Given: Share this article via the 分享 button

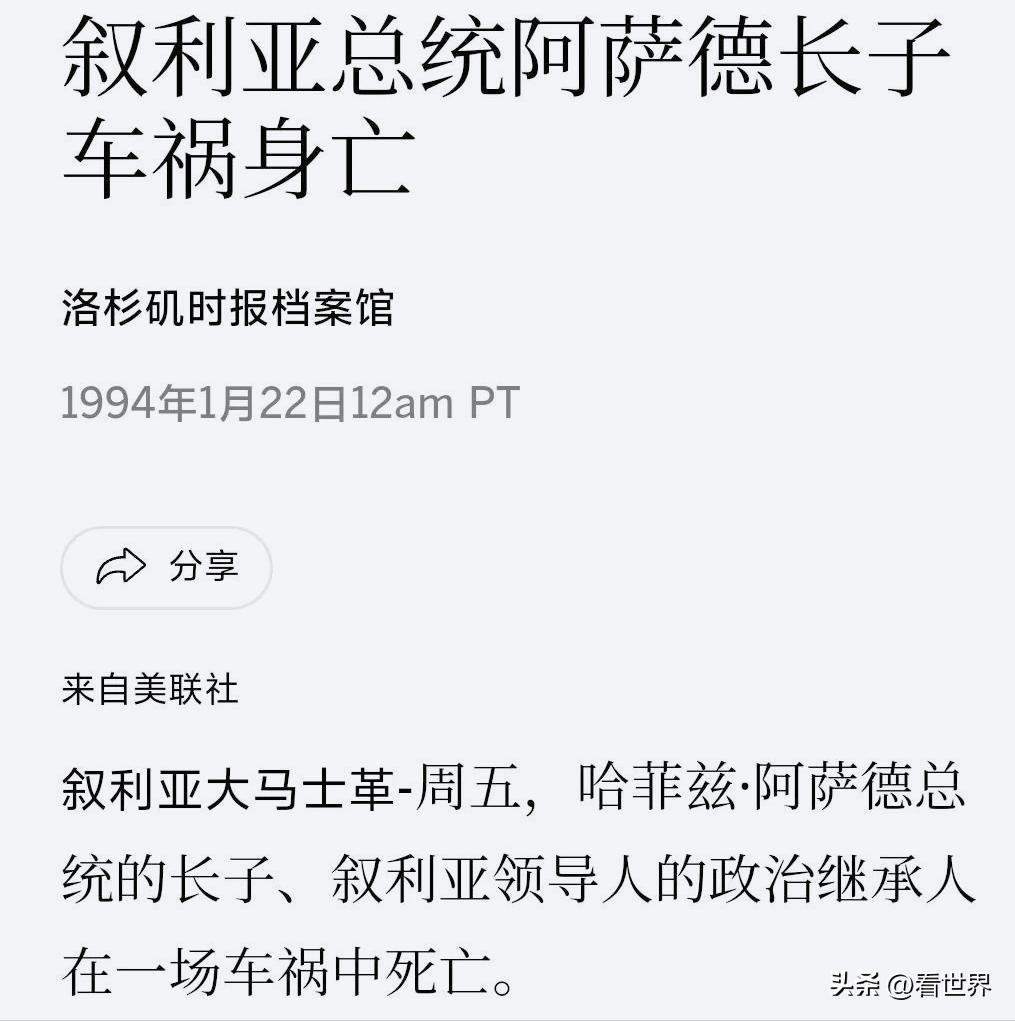Looking at the screenshot, I should (166, 567).
